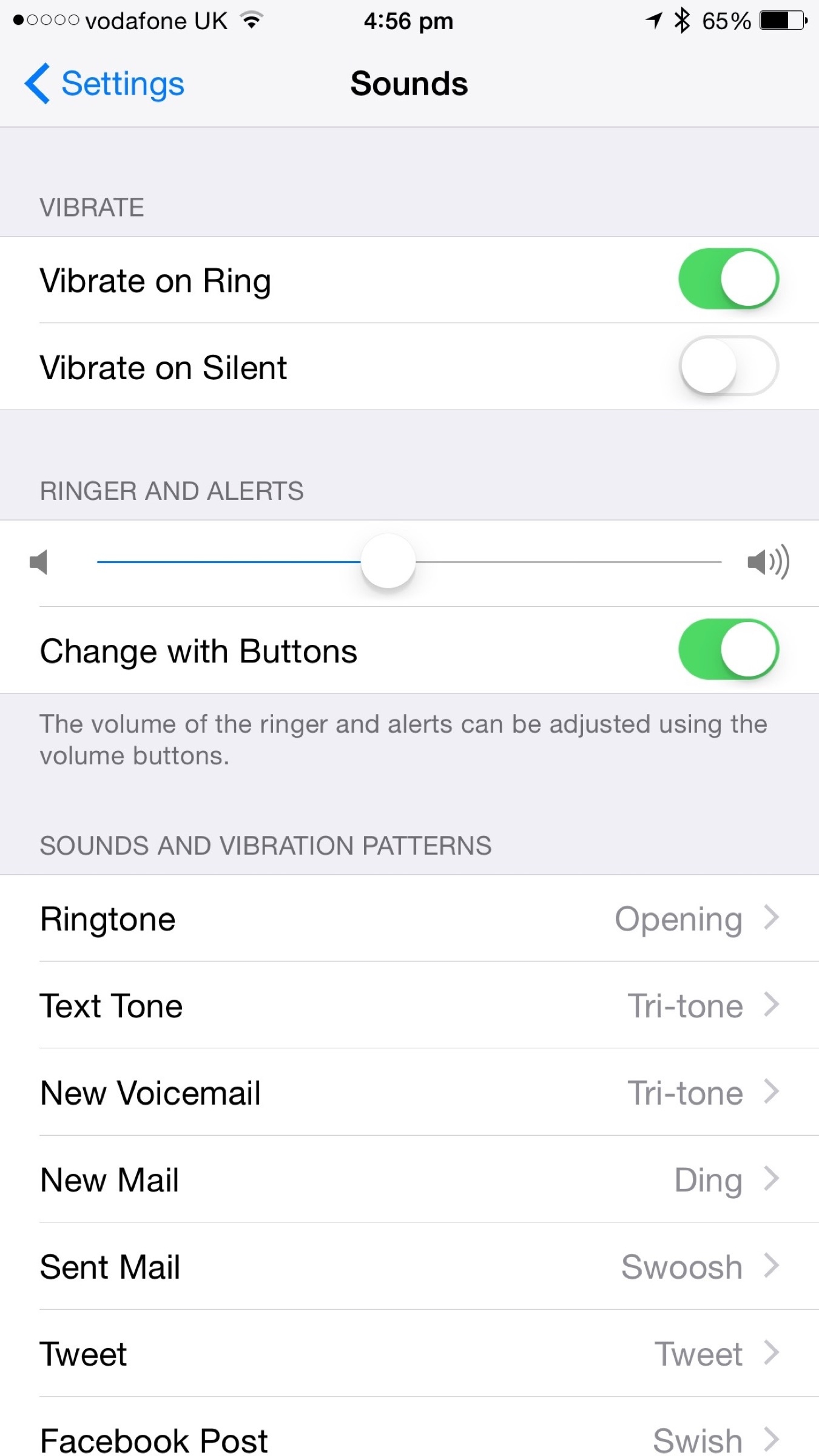Image resolution: width=819 pixels, height=1456 pixels.
Task: Open Sent Mail sound settings
Action: (x=409, y=1267)
